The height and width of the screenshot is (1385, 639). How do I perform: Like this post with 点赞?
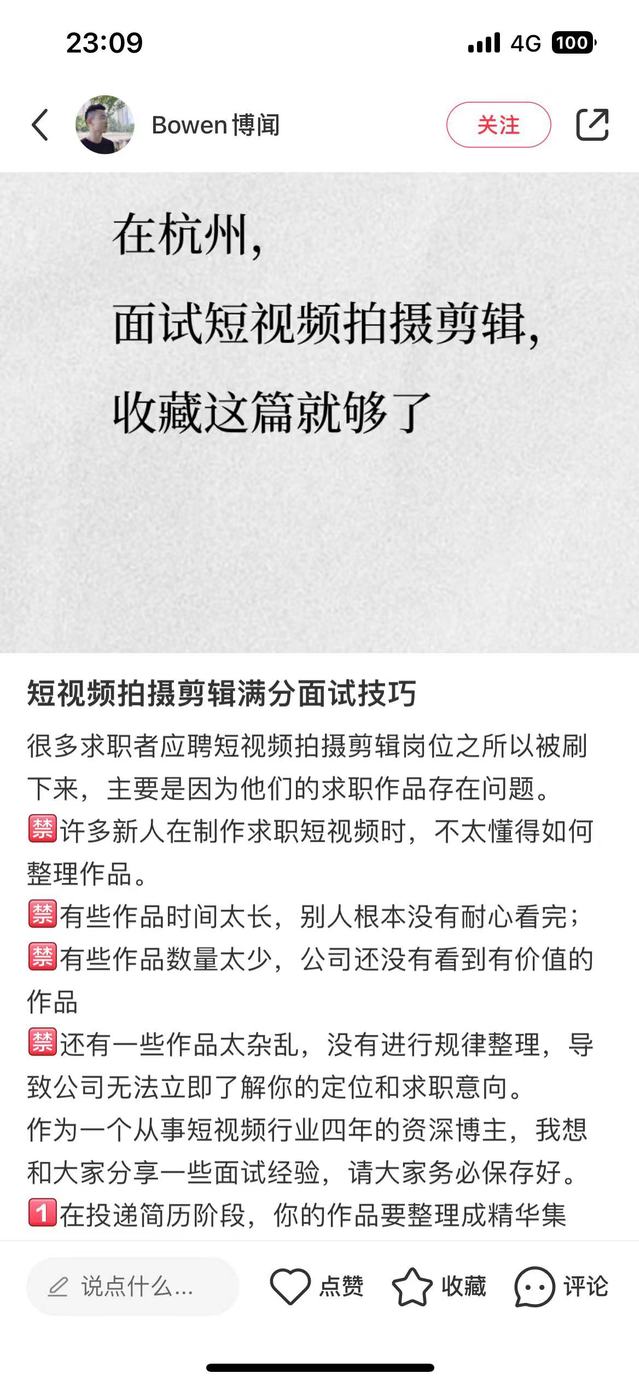point(317,1286)
